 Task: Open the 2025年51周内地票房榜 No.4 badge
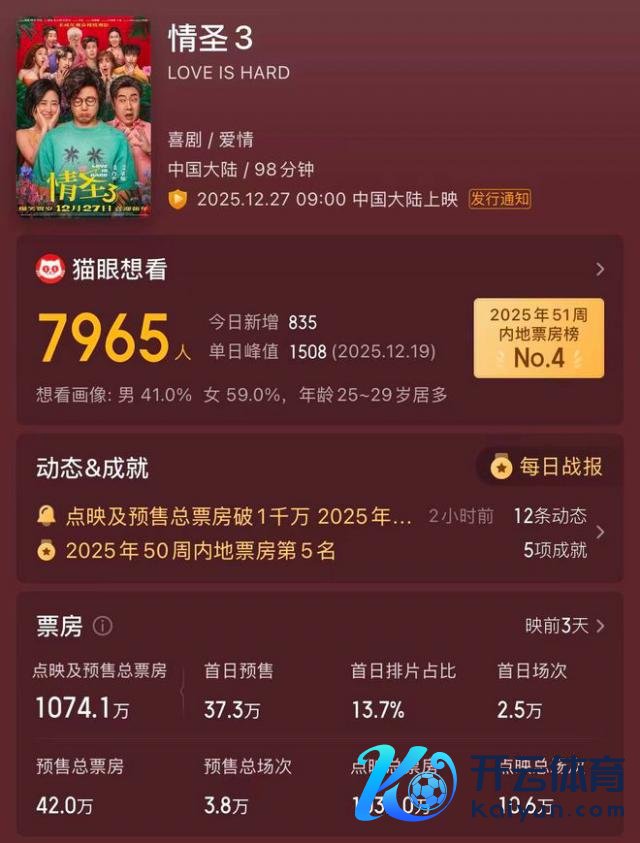coord(539,337)
